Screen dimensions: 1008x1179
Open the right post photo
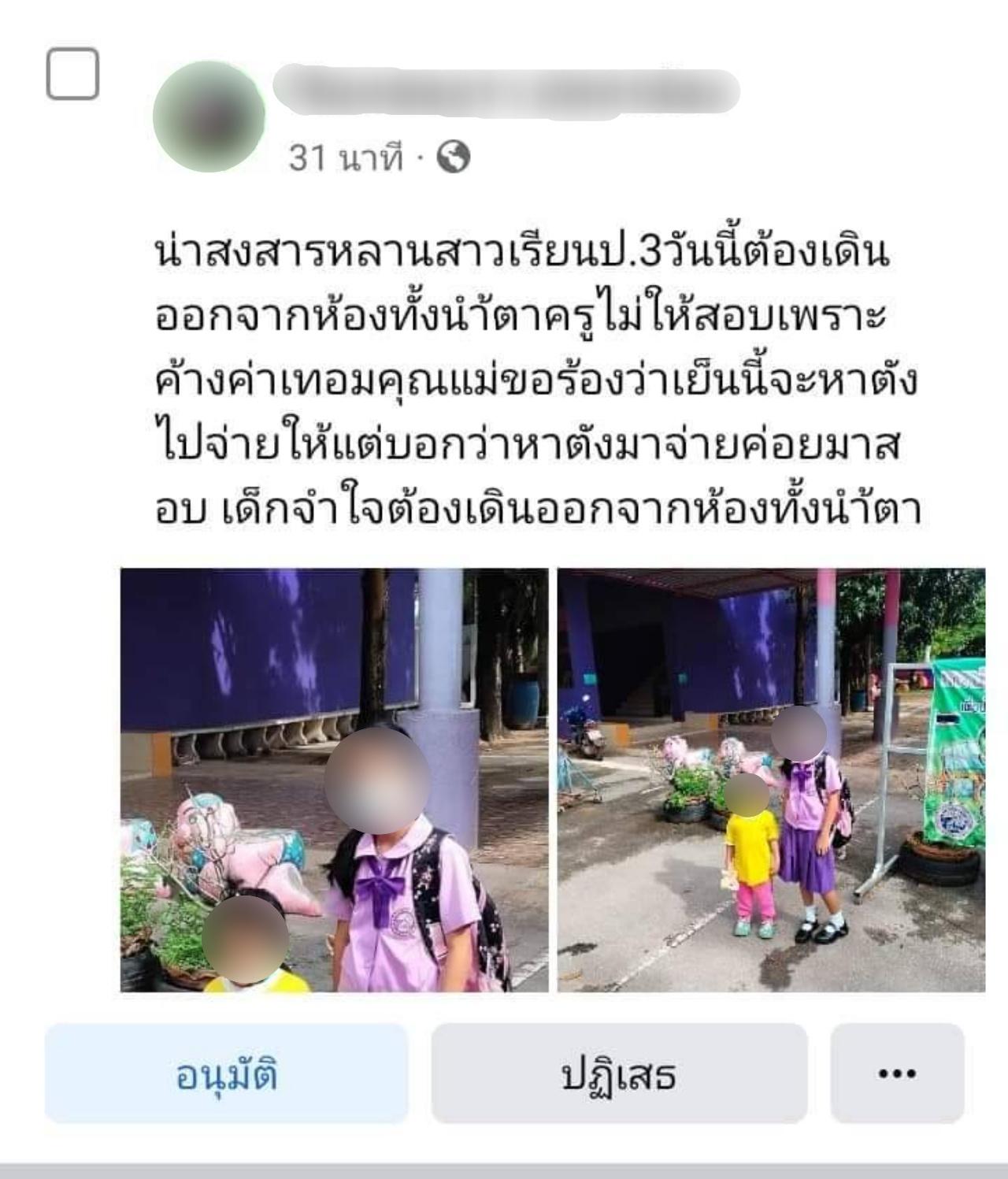771,780
